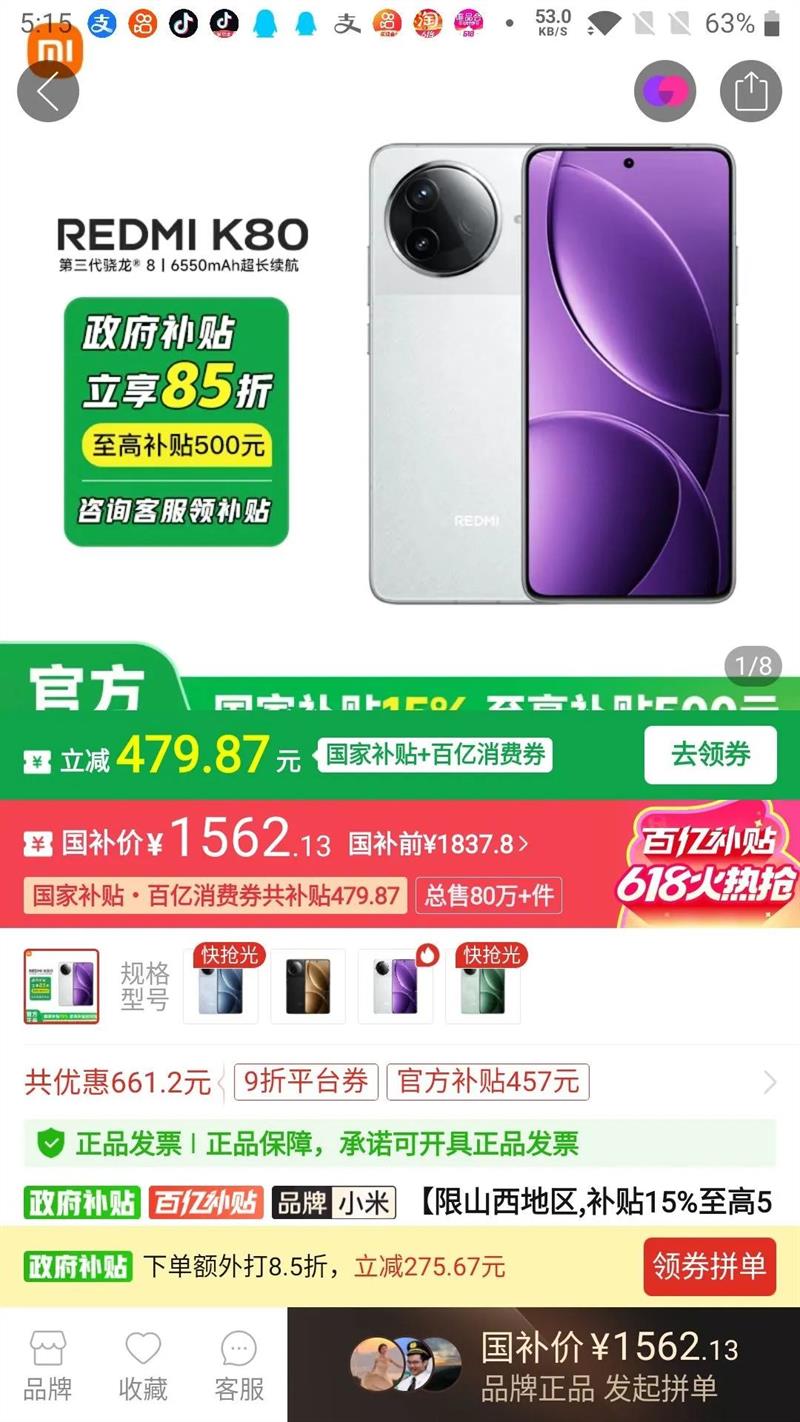Viewport: 800px width, 1422px height.
Task: Tap 领券拼单 to get coupon and order
Action: pos(709,1267)
